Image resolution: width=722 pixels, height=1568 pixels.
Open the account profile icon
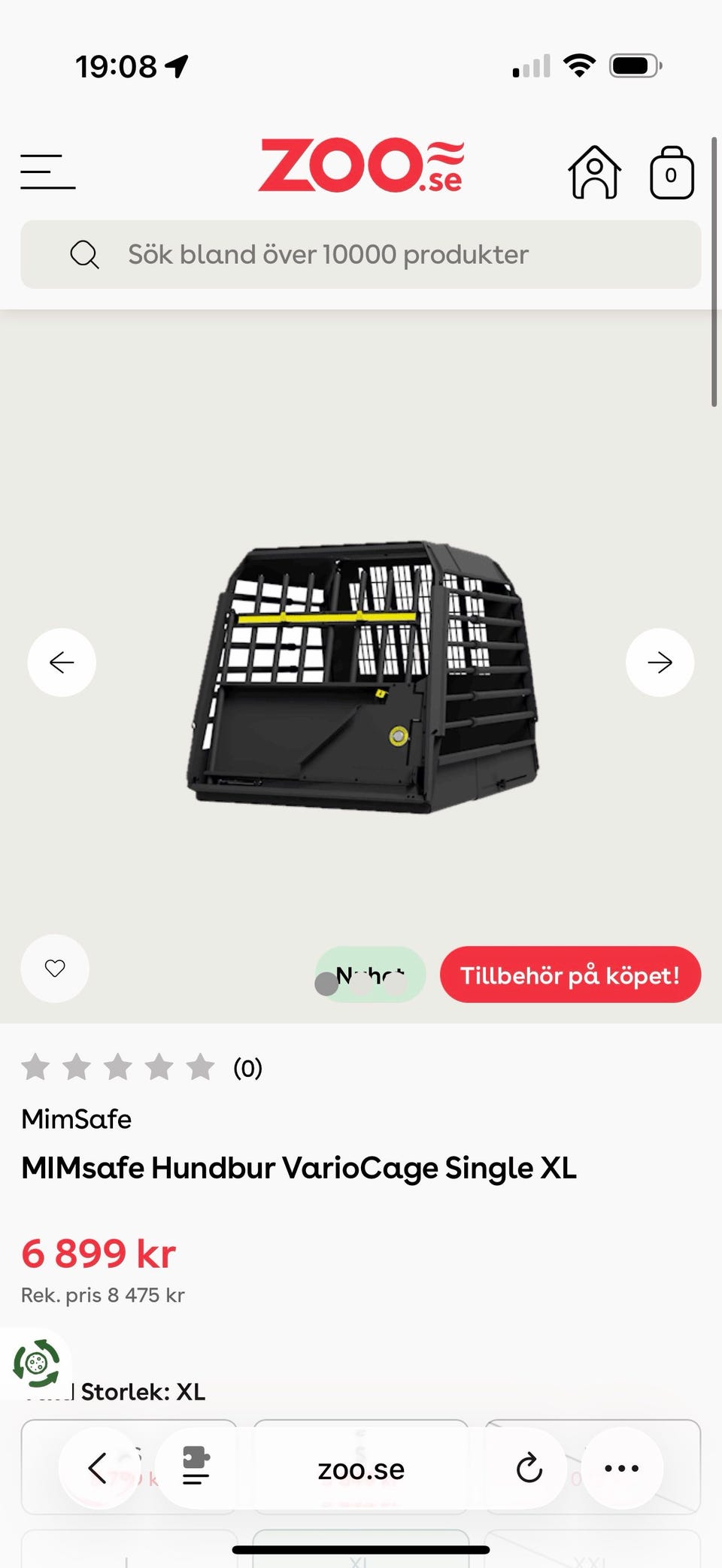(x=594, y=172)
